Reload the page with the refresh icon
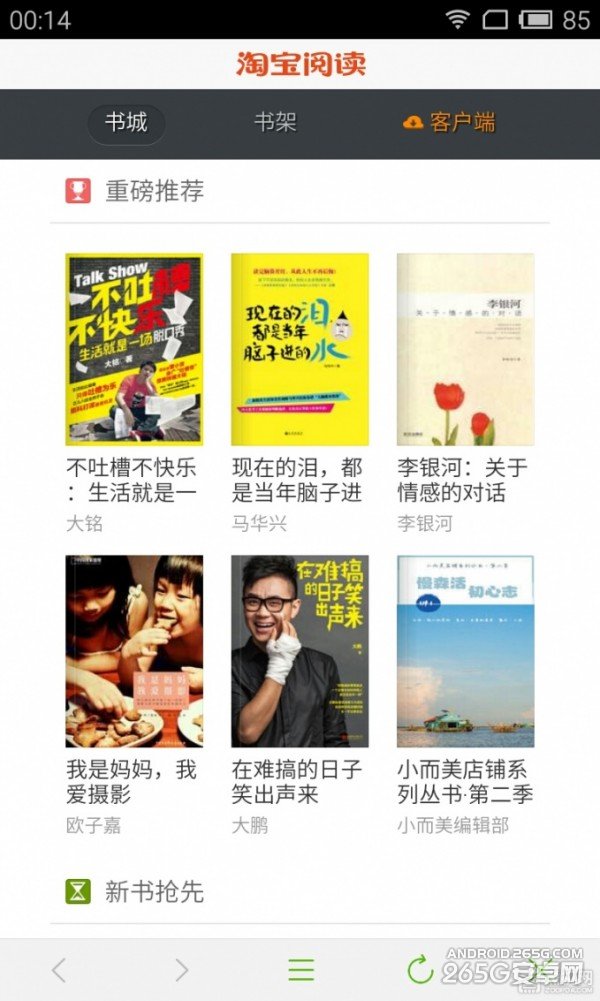The height and width of the screenshot is (1001, 600). 421,969
